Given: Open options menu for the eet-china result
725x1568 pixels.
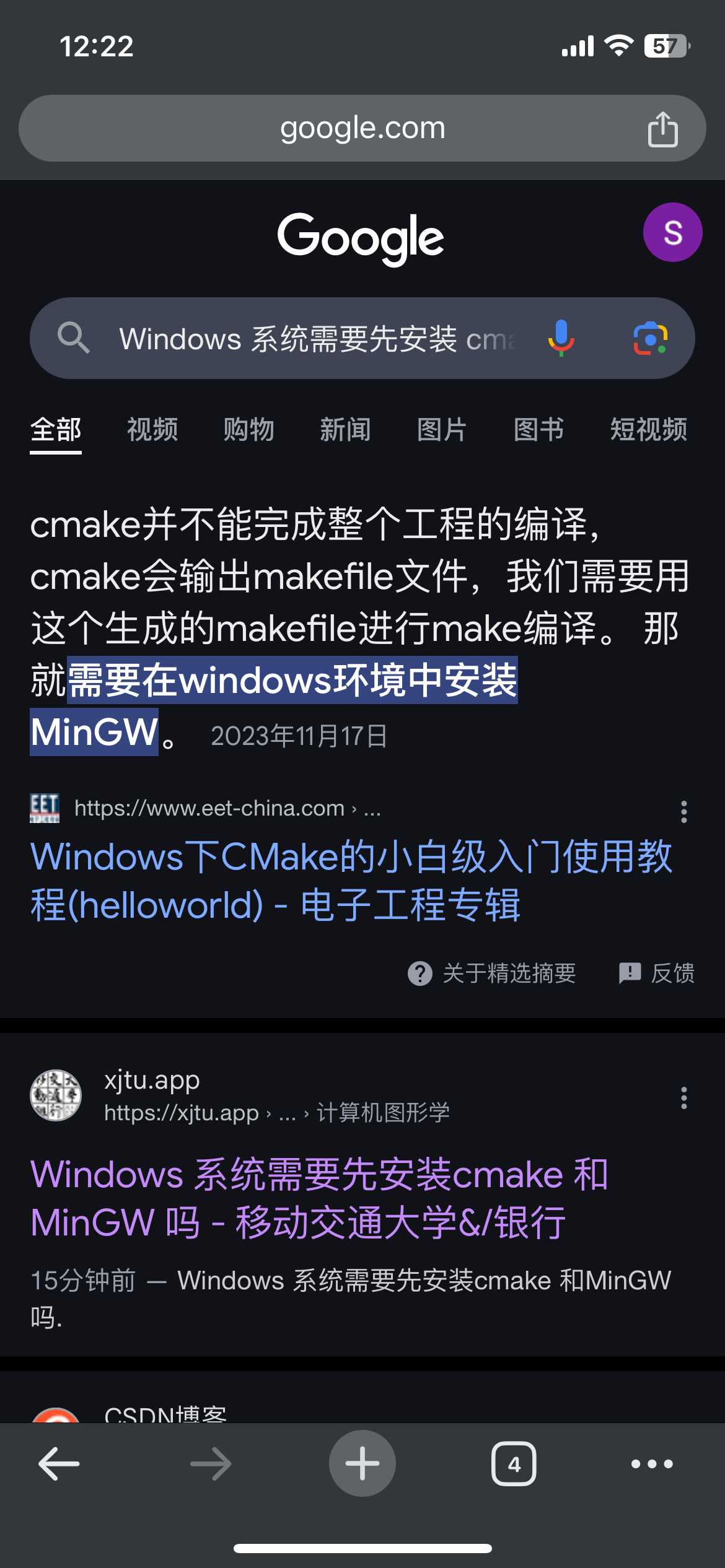Looking at the screenshot, I should (x=684, y=811).
